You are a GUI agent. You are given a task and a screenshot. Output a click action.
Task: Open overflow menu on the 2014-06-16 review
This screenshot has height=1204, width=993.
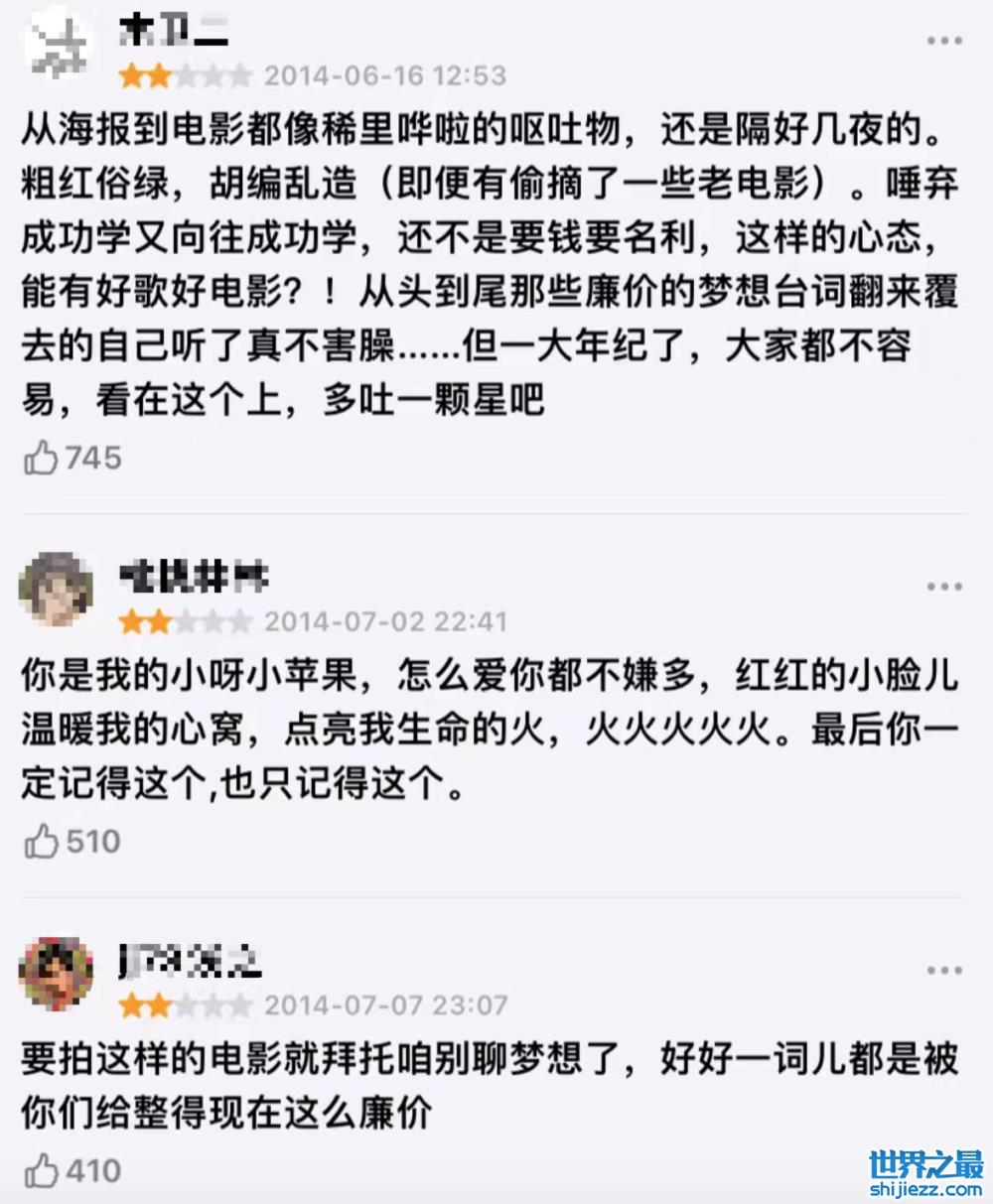[944, 42]
